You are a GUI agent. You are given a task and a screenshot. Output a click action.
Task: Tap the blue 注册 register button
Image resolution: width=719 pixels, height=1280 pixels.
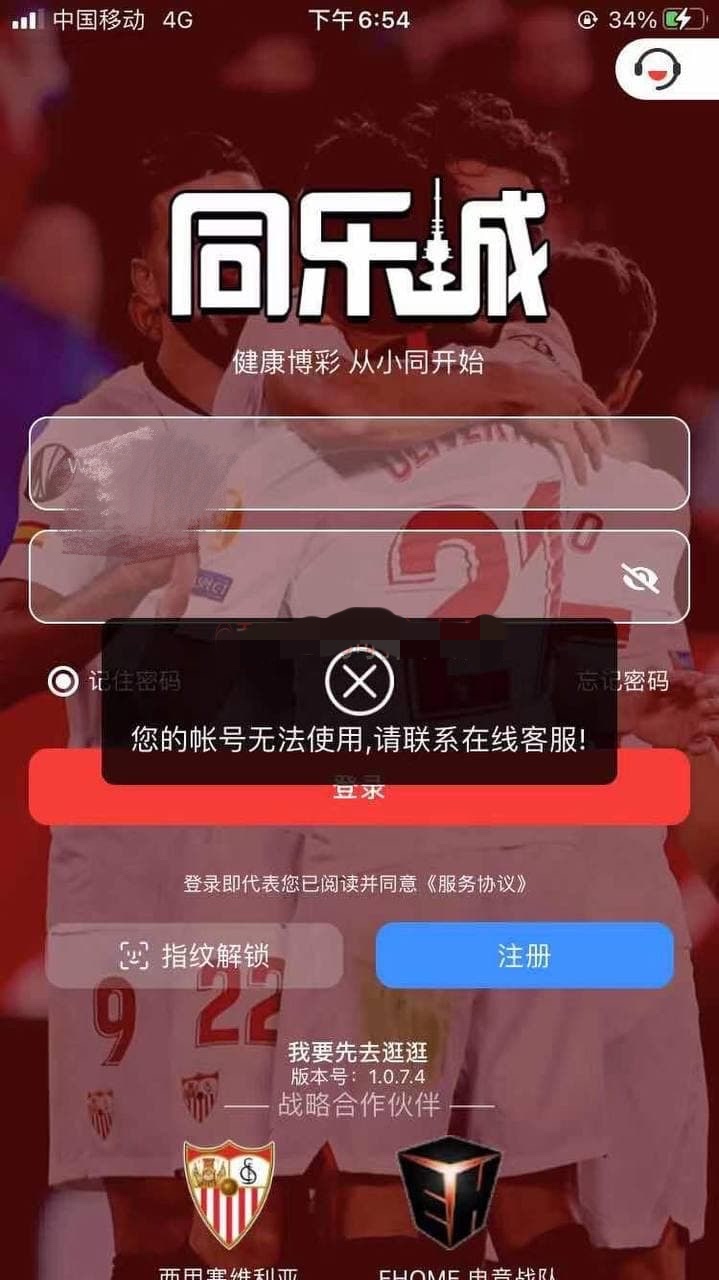tap(524, 955)
